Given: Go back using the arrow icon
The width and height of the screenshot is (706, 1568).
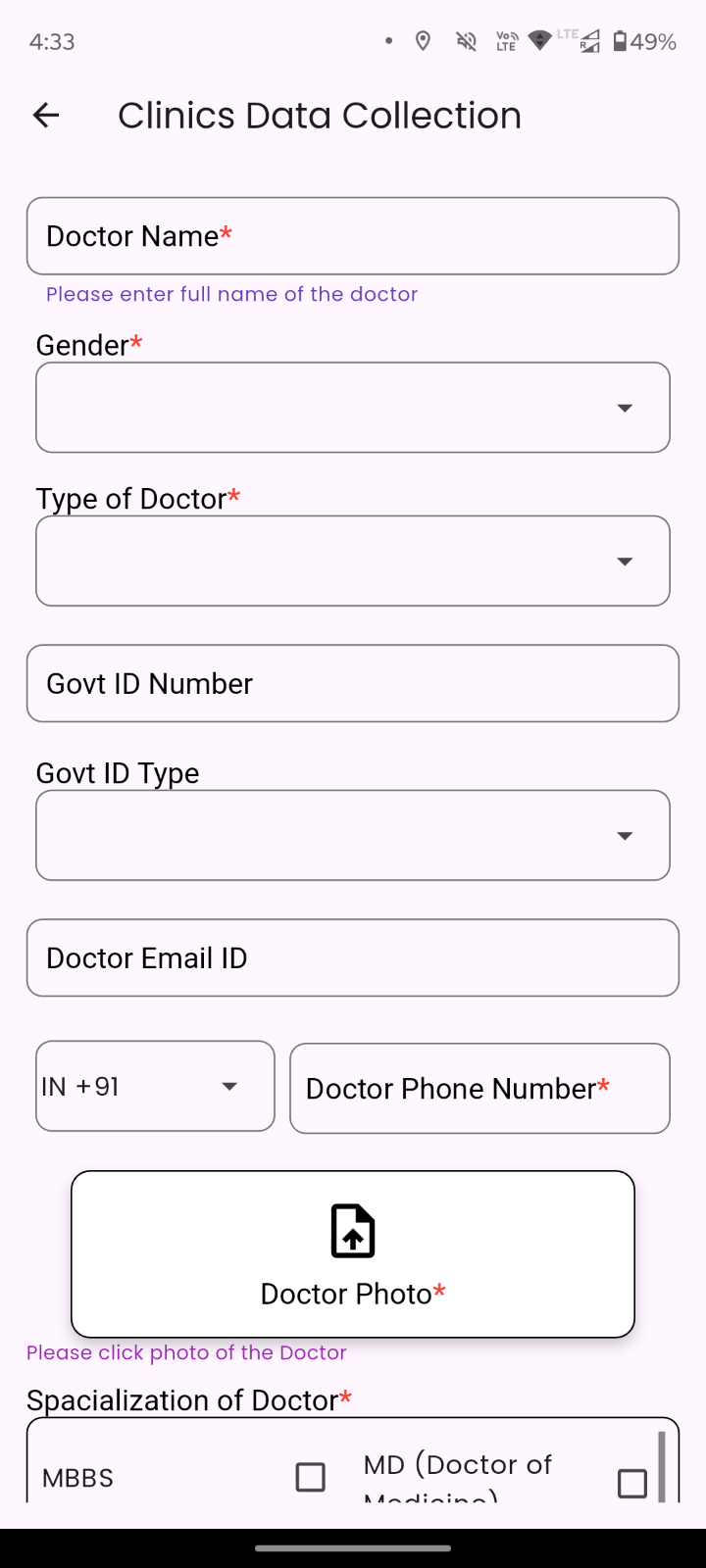Looking at the screenshot, I should pos(46,116).
